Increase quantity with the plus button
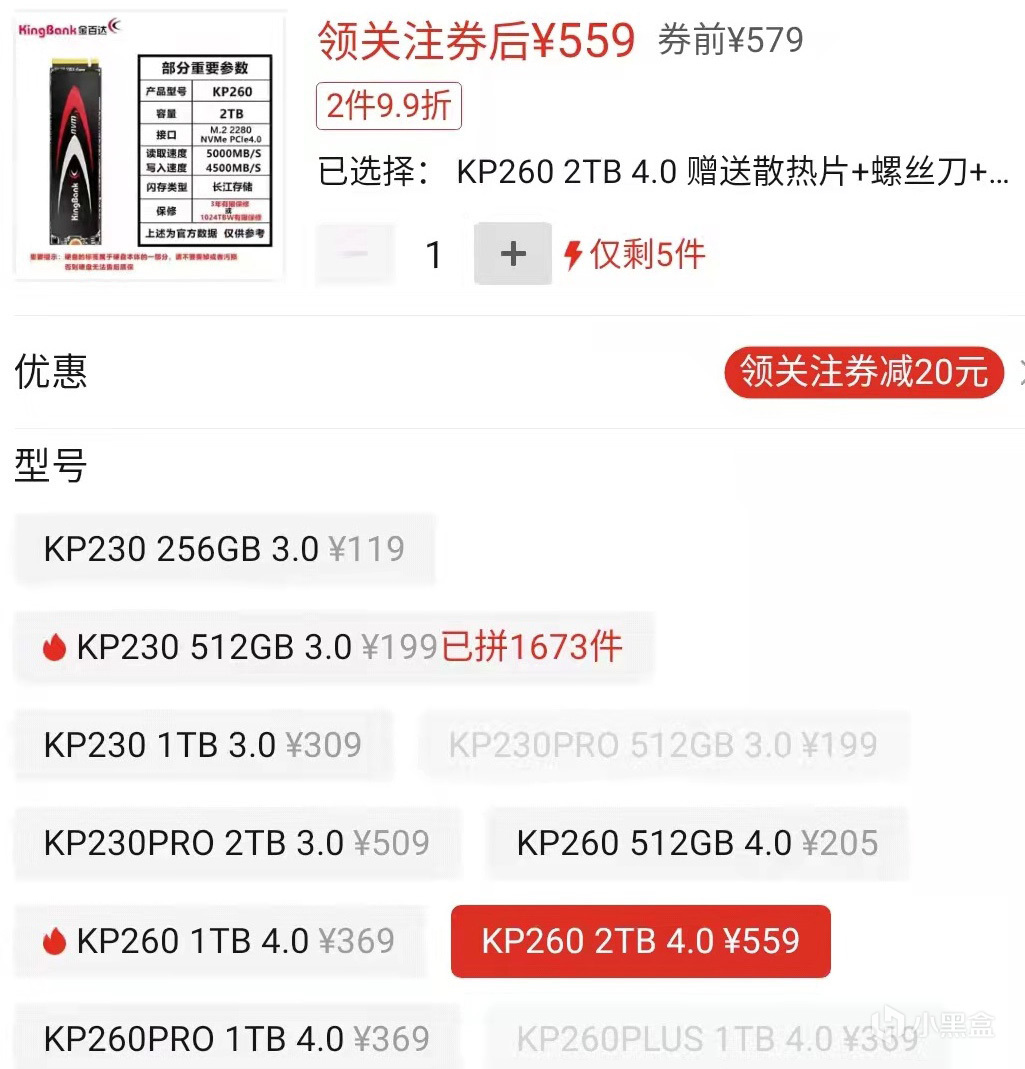The image size is (1025, 1069). tap(512, 254)
